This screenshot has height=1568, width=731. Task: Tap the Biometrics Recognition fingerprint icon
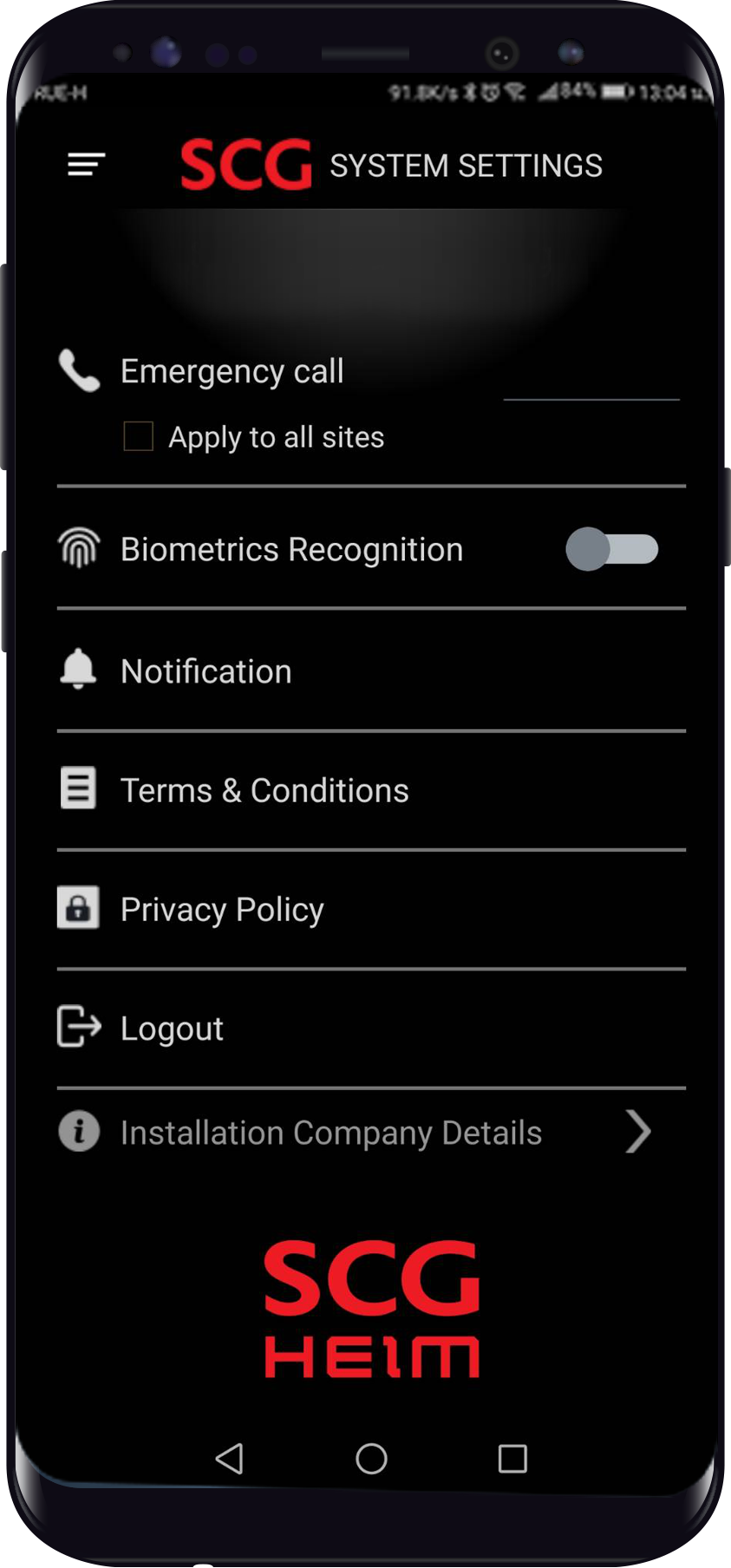[78, 548]
